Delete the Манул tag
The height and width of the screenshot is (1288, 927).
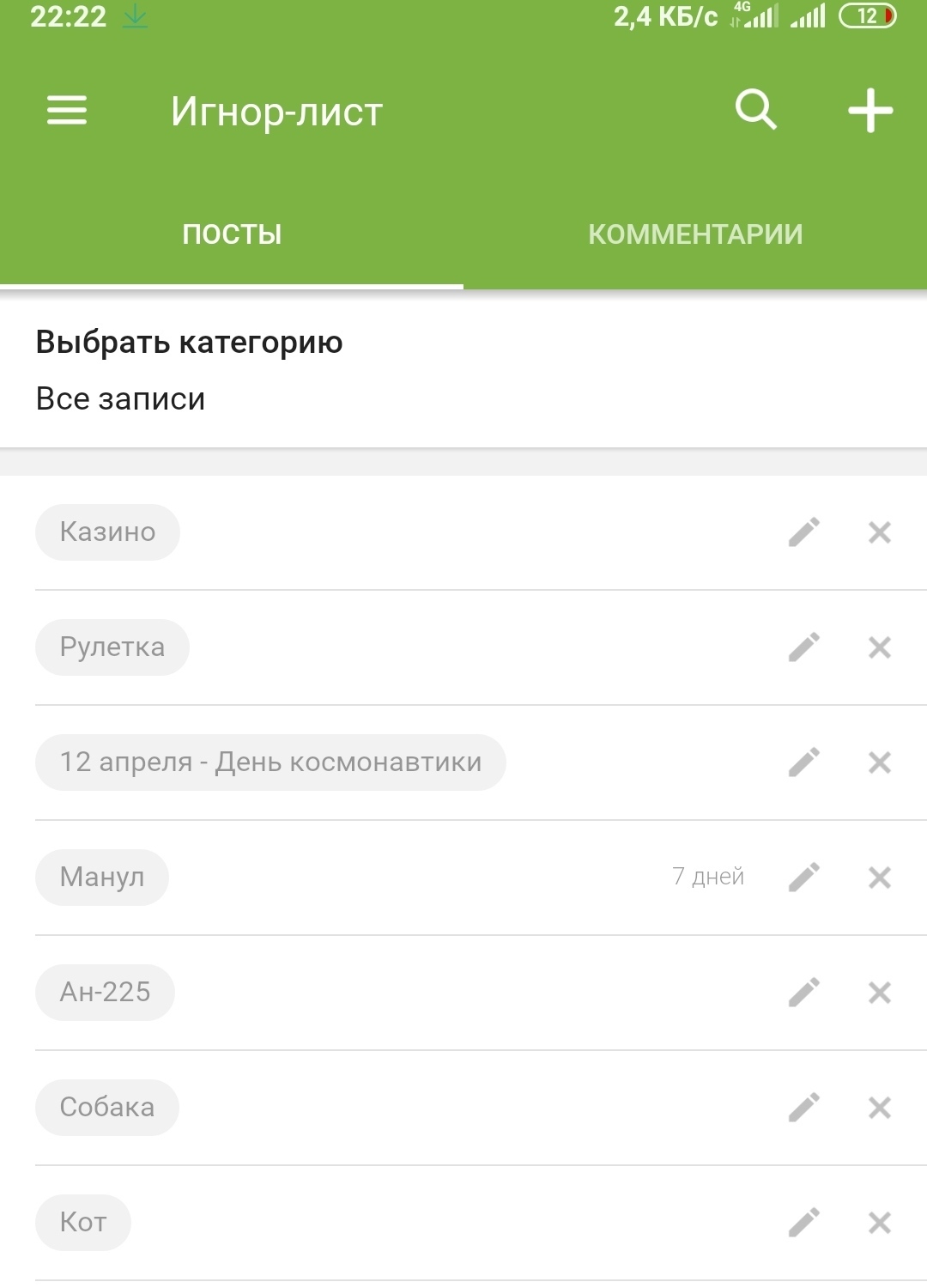880,878
